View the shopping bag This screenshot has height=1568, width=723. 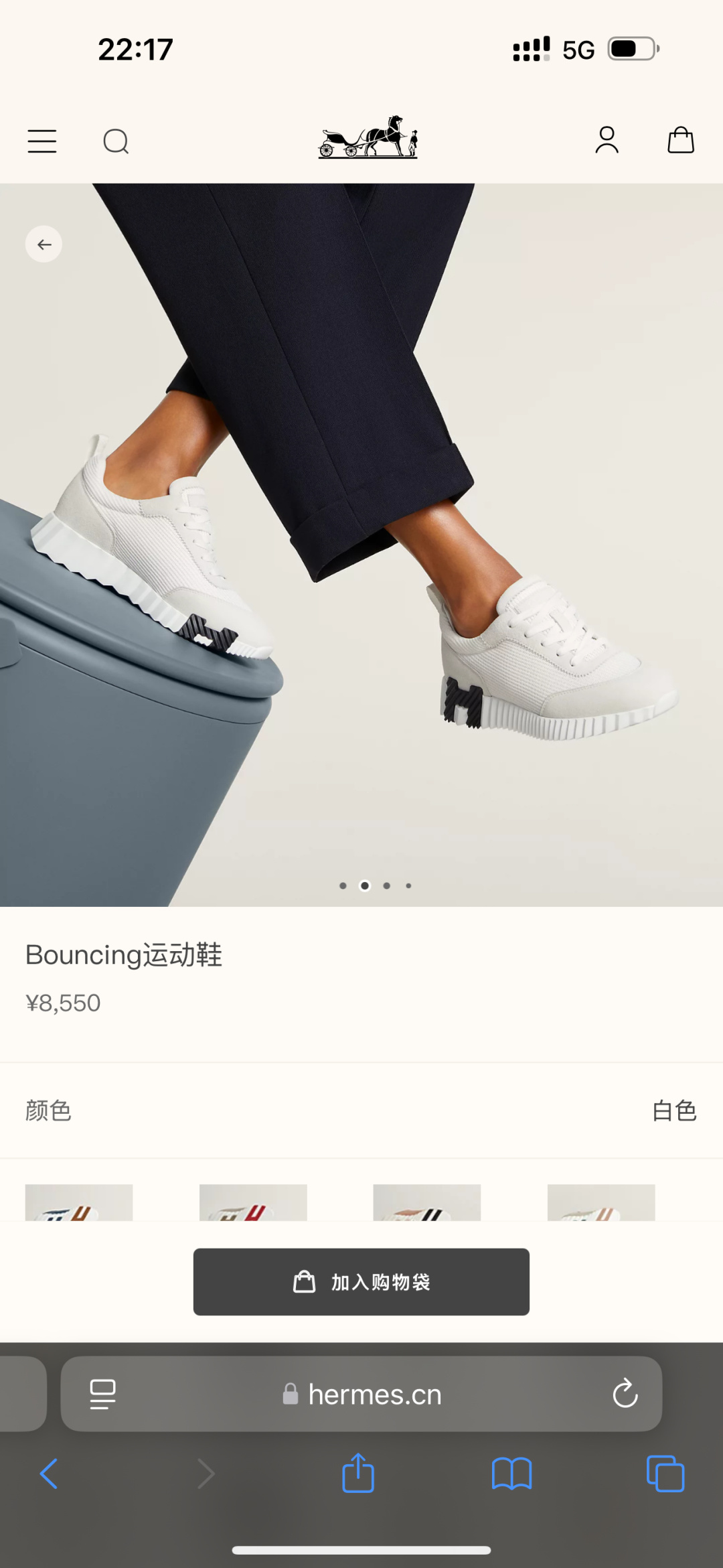[x=681, y=140]
